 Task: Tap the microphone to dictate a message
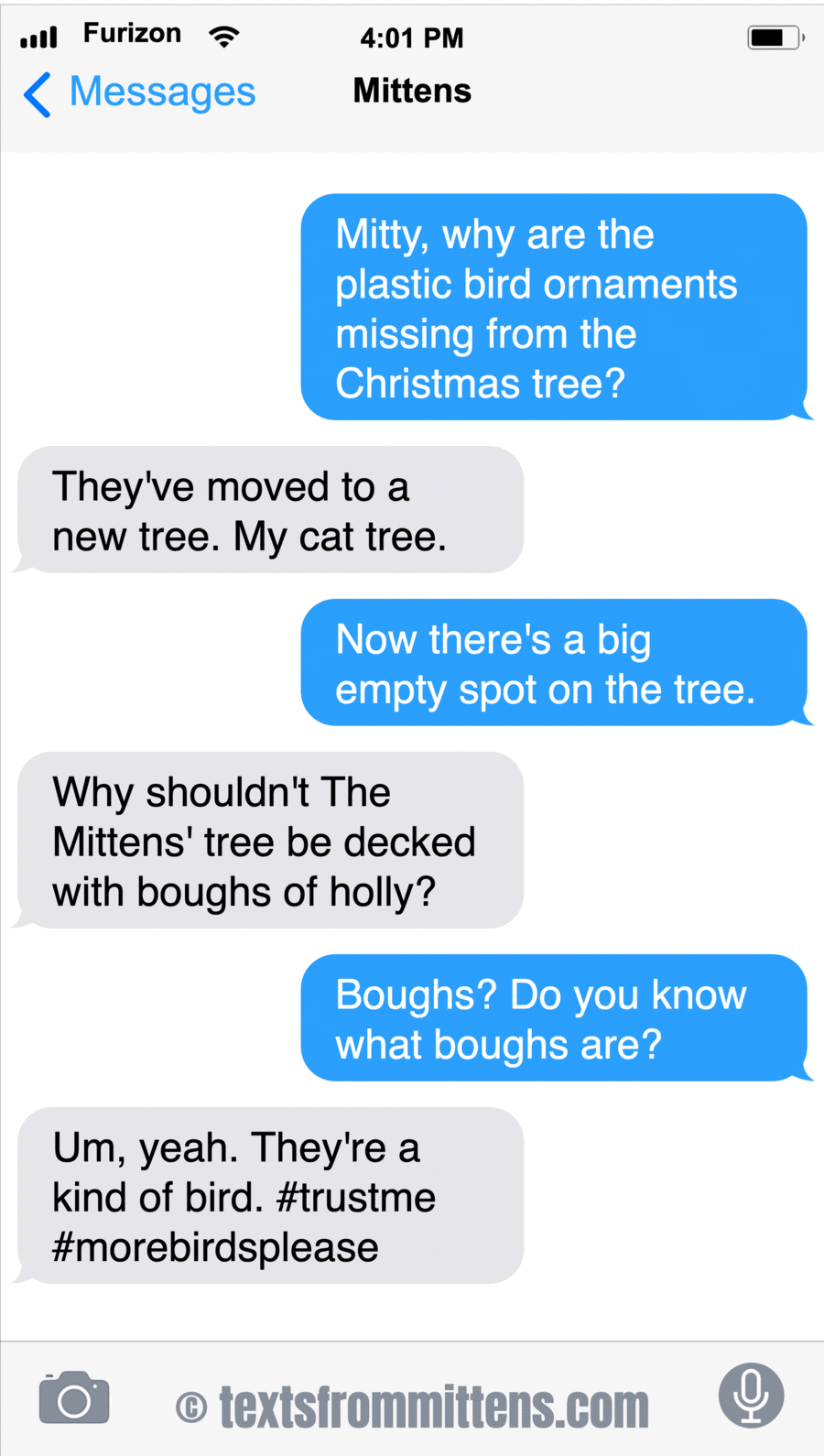click(751, 1395)
